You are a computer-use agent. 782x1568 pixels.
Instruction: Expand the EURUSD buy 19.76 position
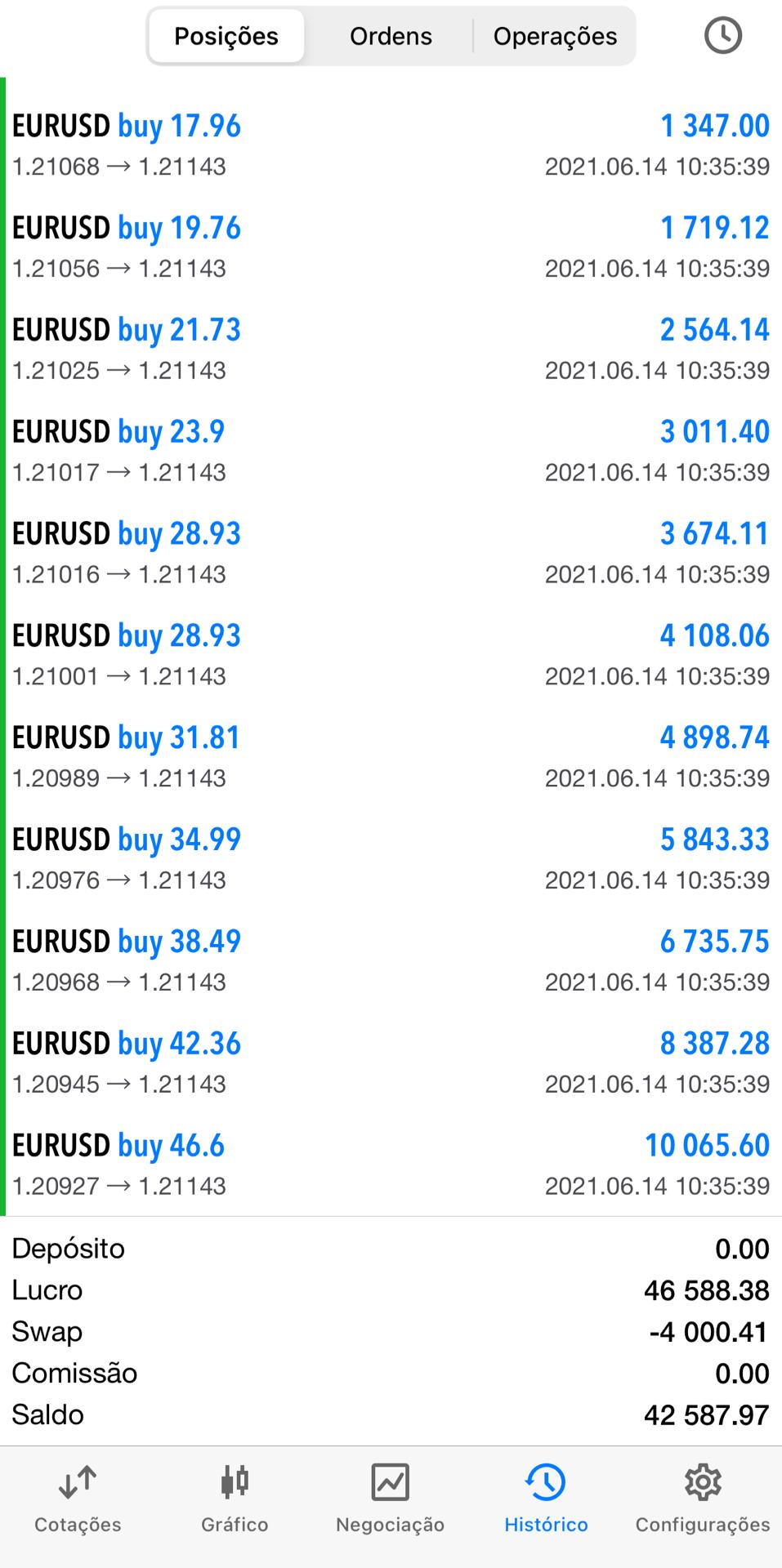click(x=391, y=247)
